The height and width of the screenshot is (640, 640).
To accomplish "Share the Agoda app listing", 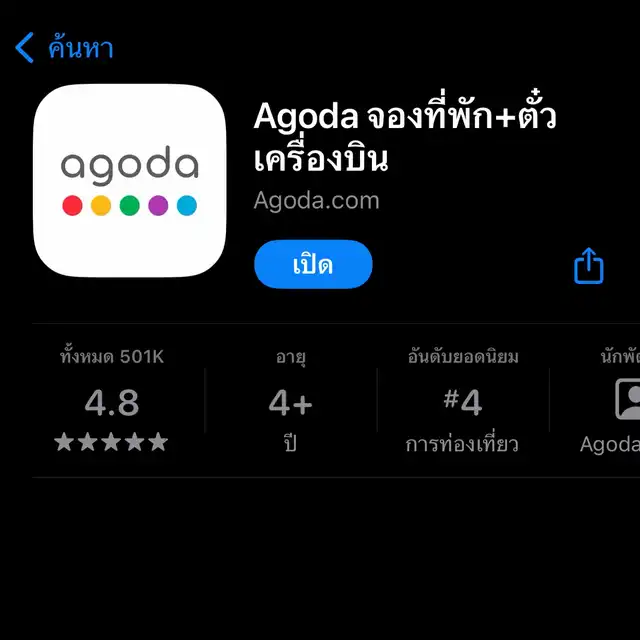I will (x=589, y=266).
